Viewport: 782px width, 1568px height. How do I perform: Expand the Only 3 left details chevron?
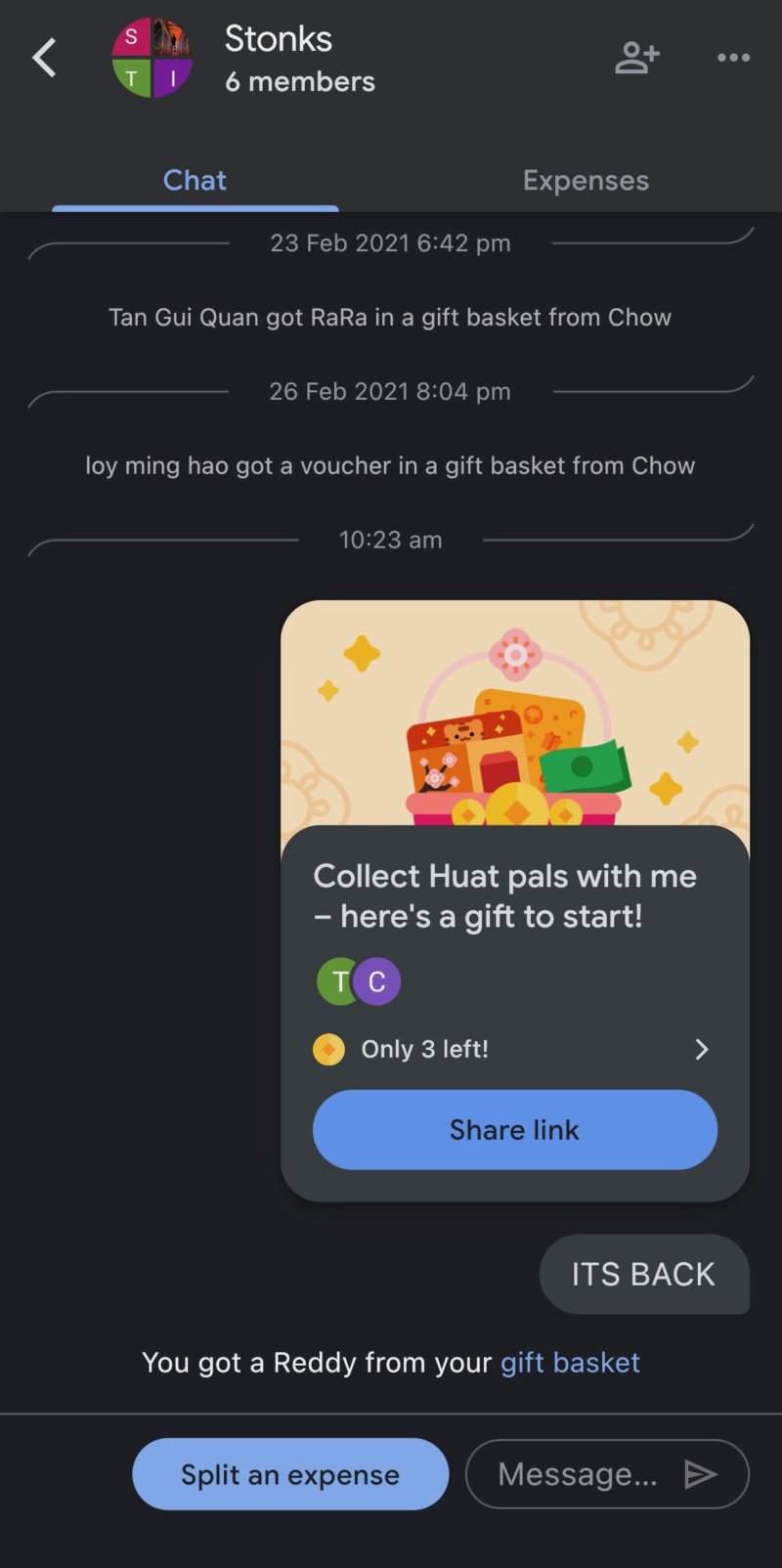pos(701,1049)
